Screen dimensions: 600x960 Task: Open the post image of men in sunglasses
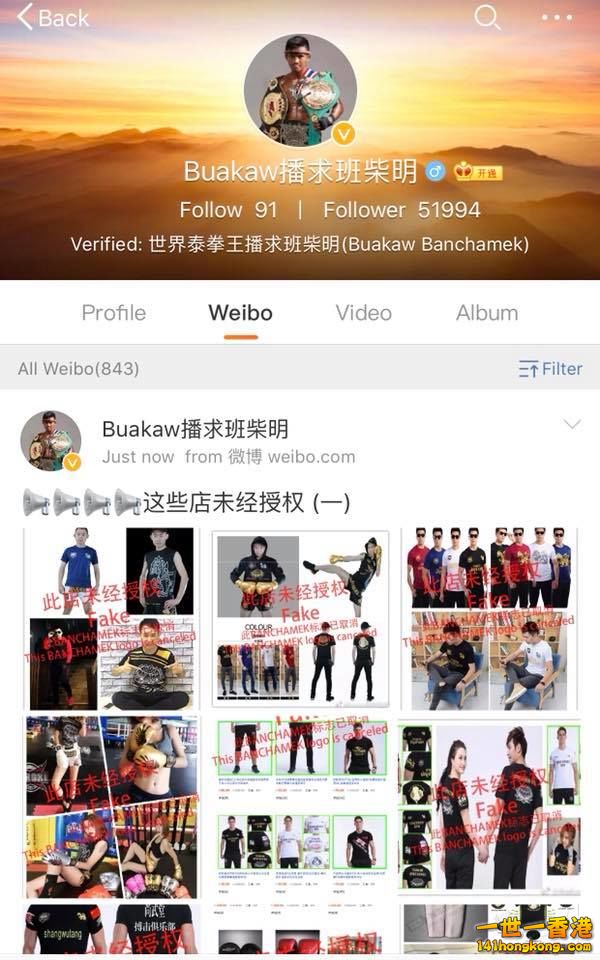(x=488, y=618)
